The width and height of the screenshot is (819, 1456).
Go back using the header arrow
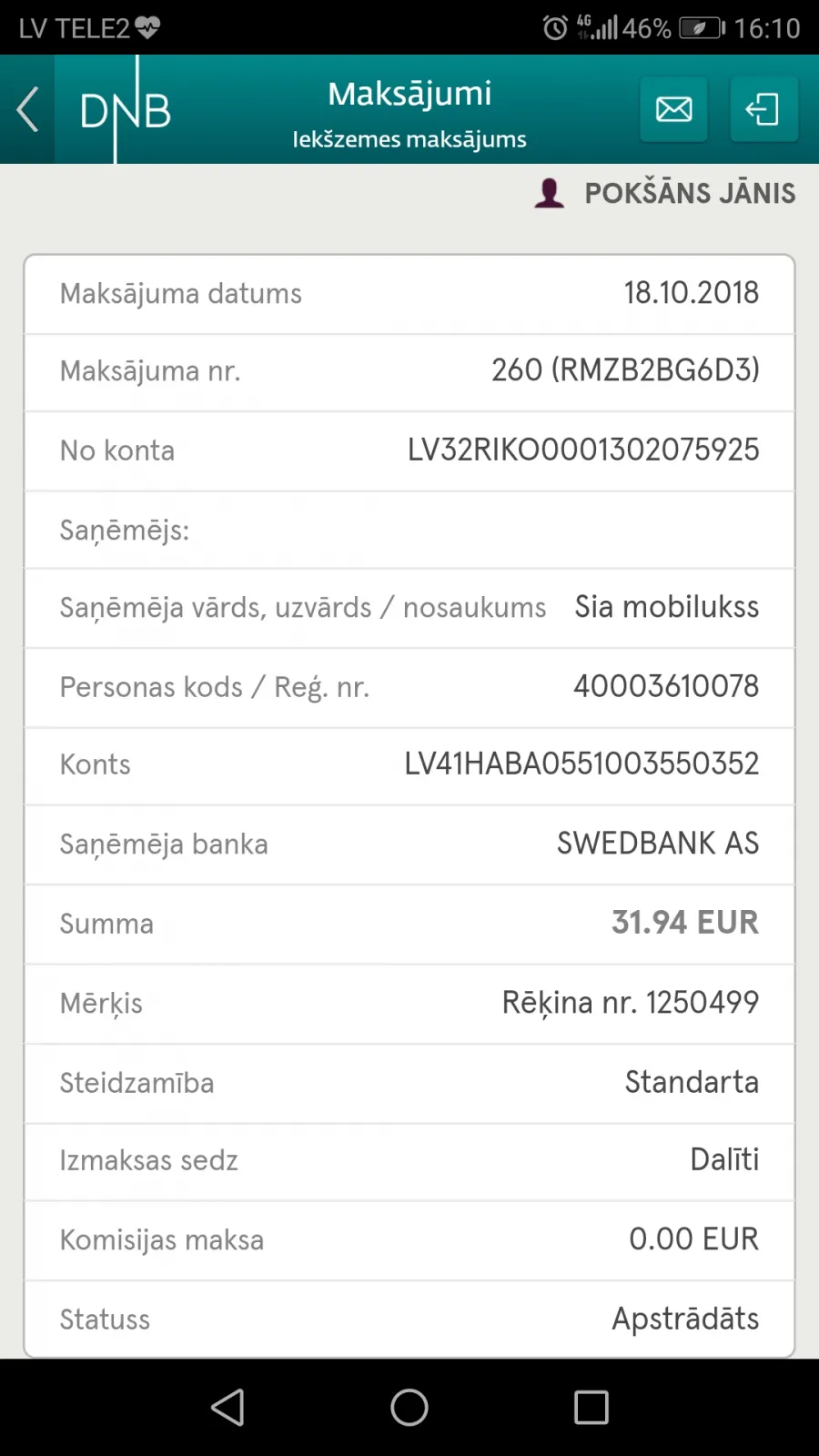tap(27, 109)
